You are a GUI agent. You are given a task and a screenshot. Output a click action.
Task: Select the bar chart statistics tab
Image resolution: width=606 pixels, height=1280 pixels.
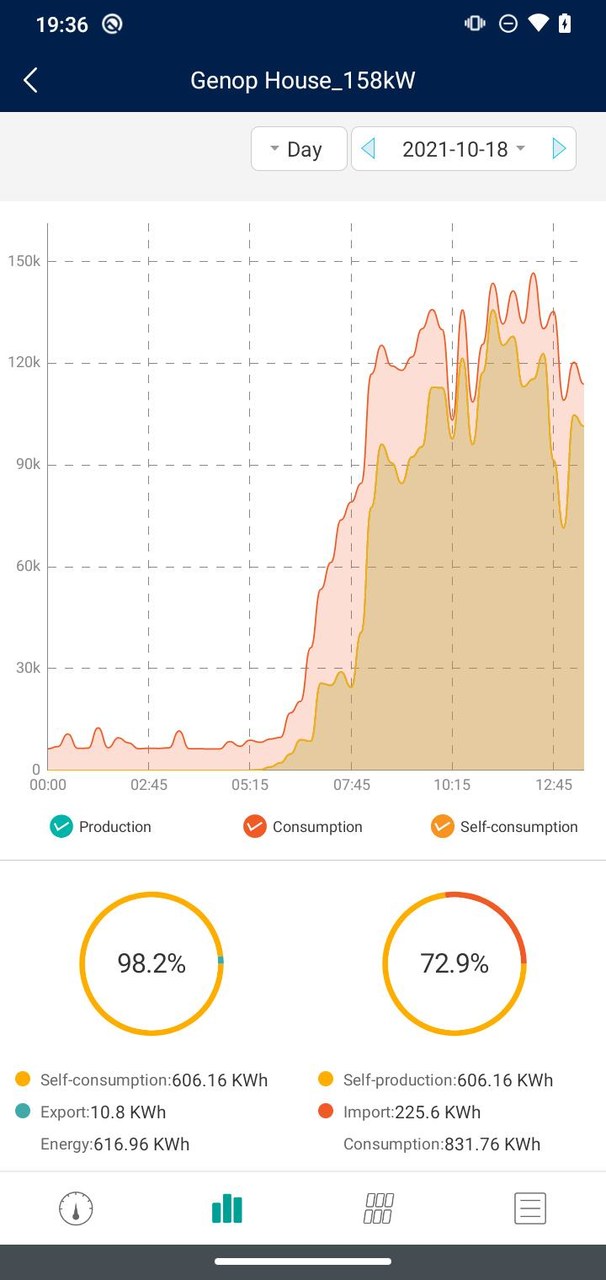(x=227, y=1208)
